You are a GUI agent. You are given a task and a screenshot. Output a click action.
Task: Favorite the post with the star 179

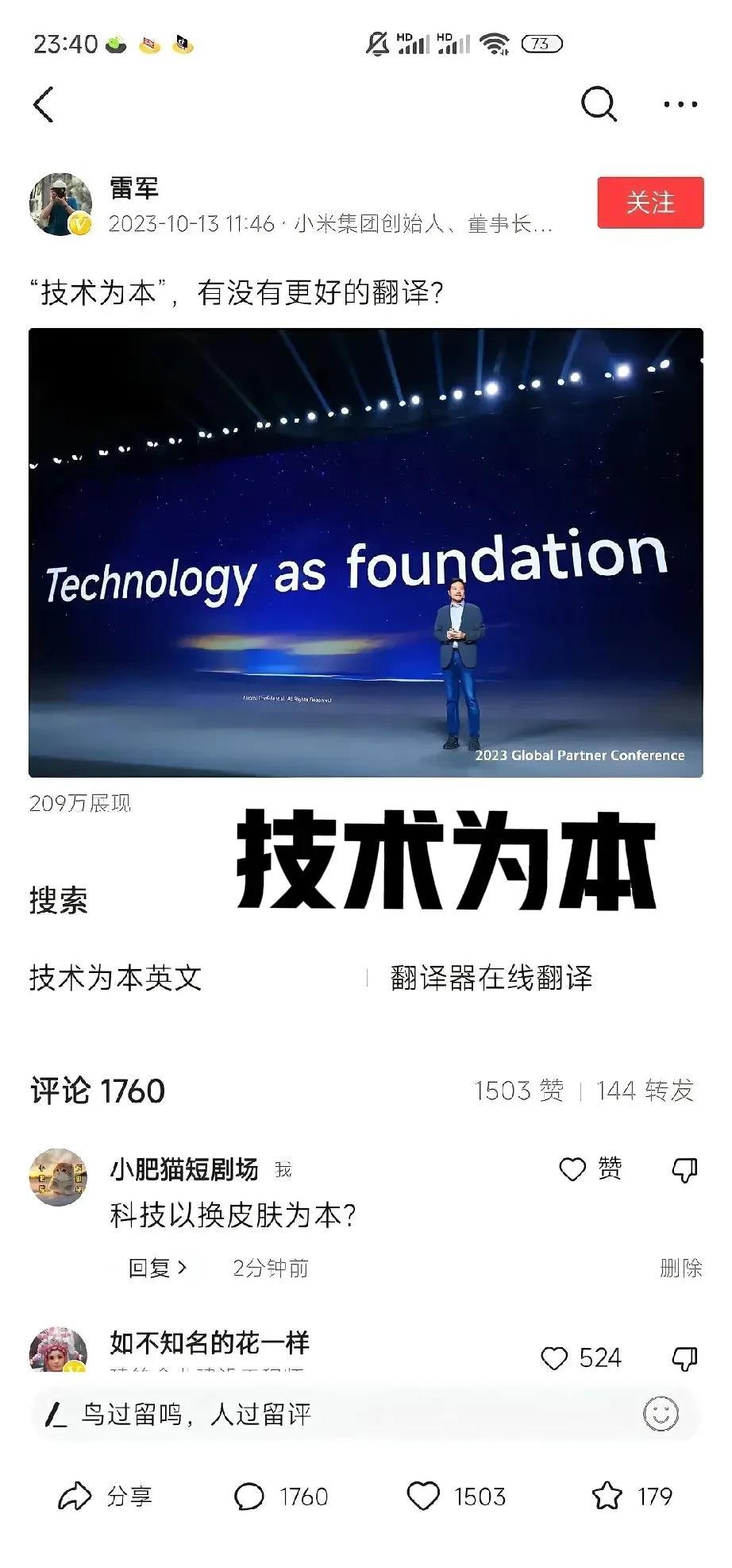click(632, 1497)
